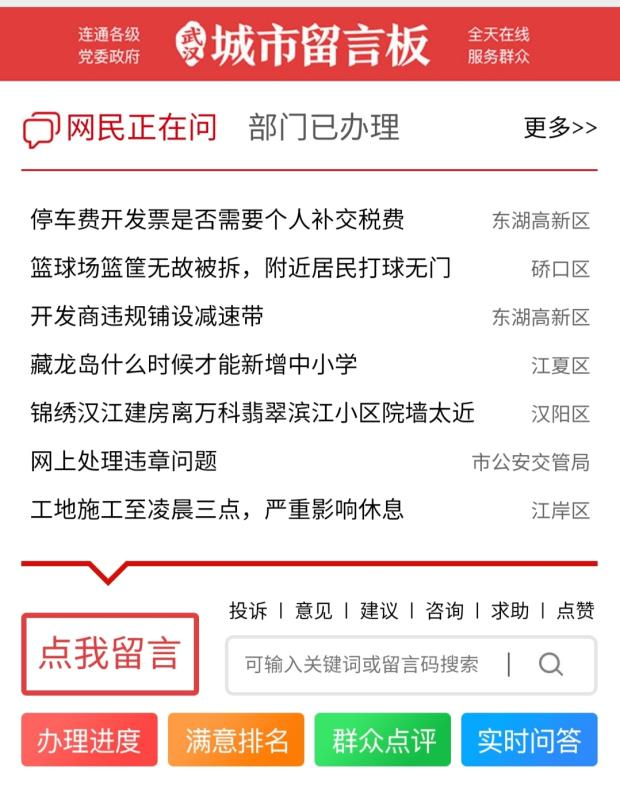
Task: Read the 锦绣汉江建房 complaint
Action: click(x=252, y=412)
